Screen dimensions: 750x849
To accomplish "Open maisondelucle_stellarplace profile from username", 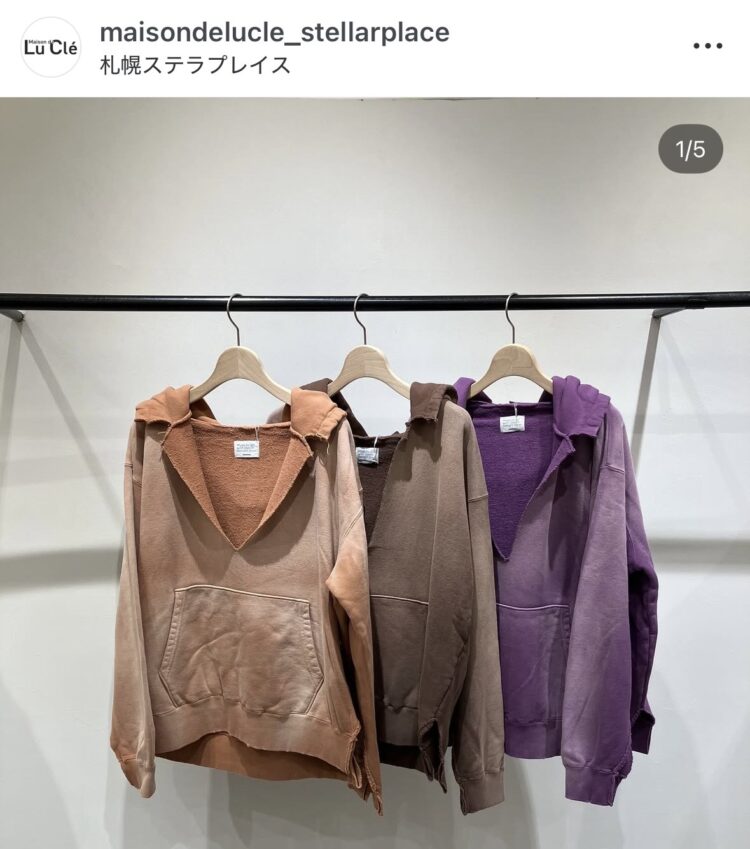I will pyautogui.click(x=274, y=32).
